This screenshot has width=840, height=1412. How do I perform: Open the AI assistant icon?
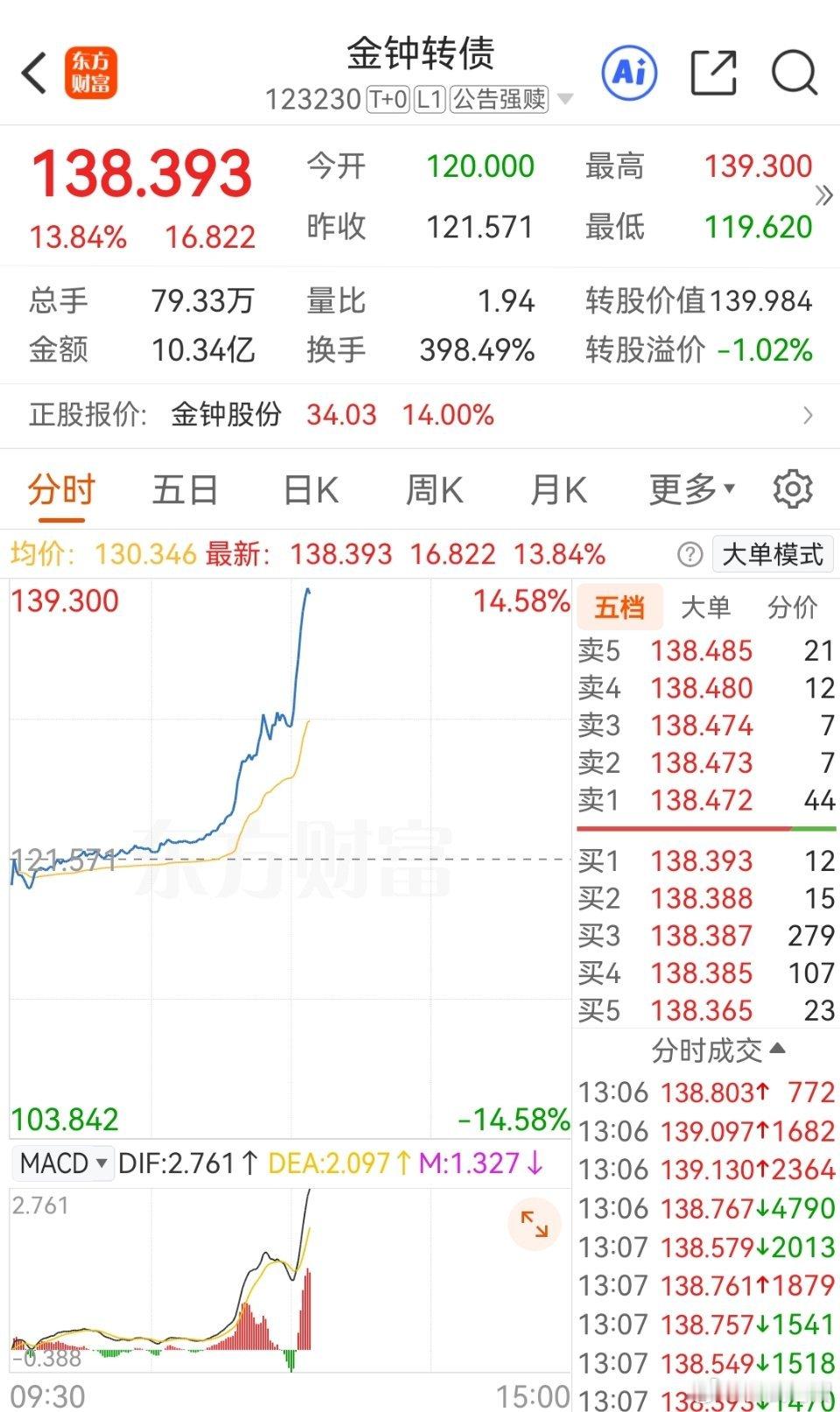point(629,74)
